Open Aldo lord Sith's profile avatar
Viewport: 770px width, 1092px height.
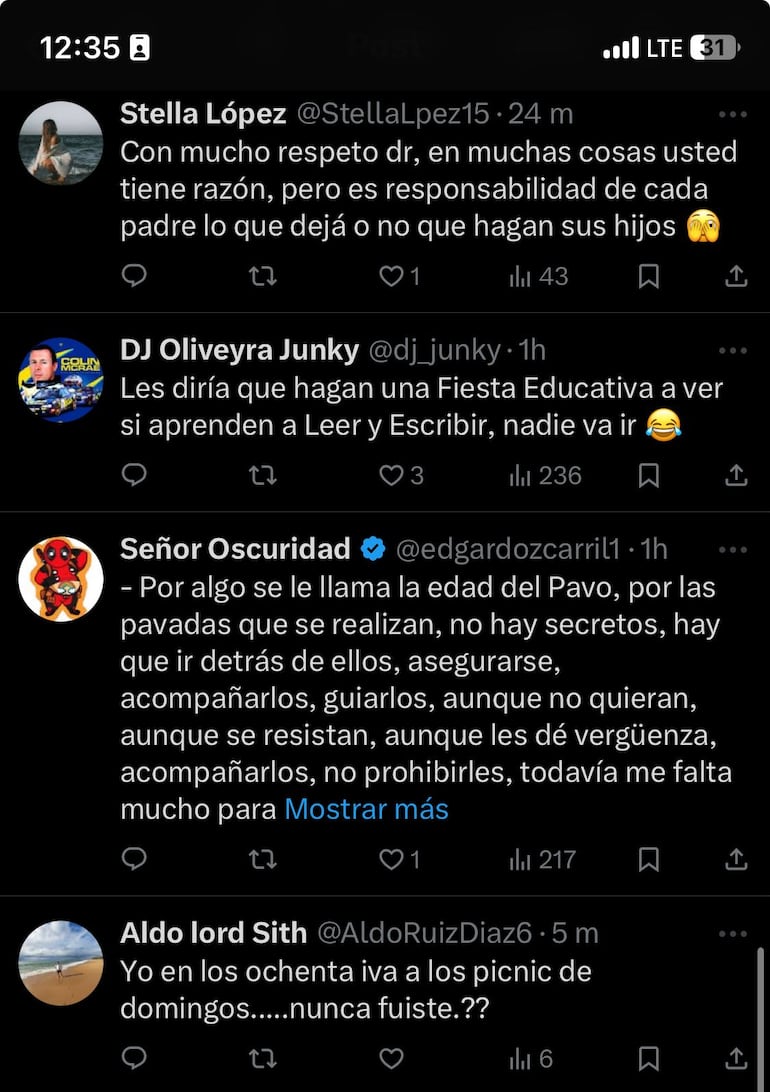tap(61, 962)
